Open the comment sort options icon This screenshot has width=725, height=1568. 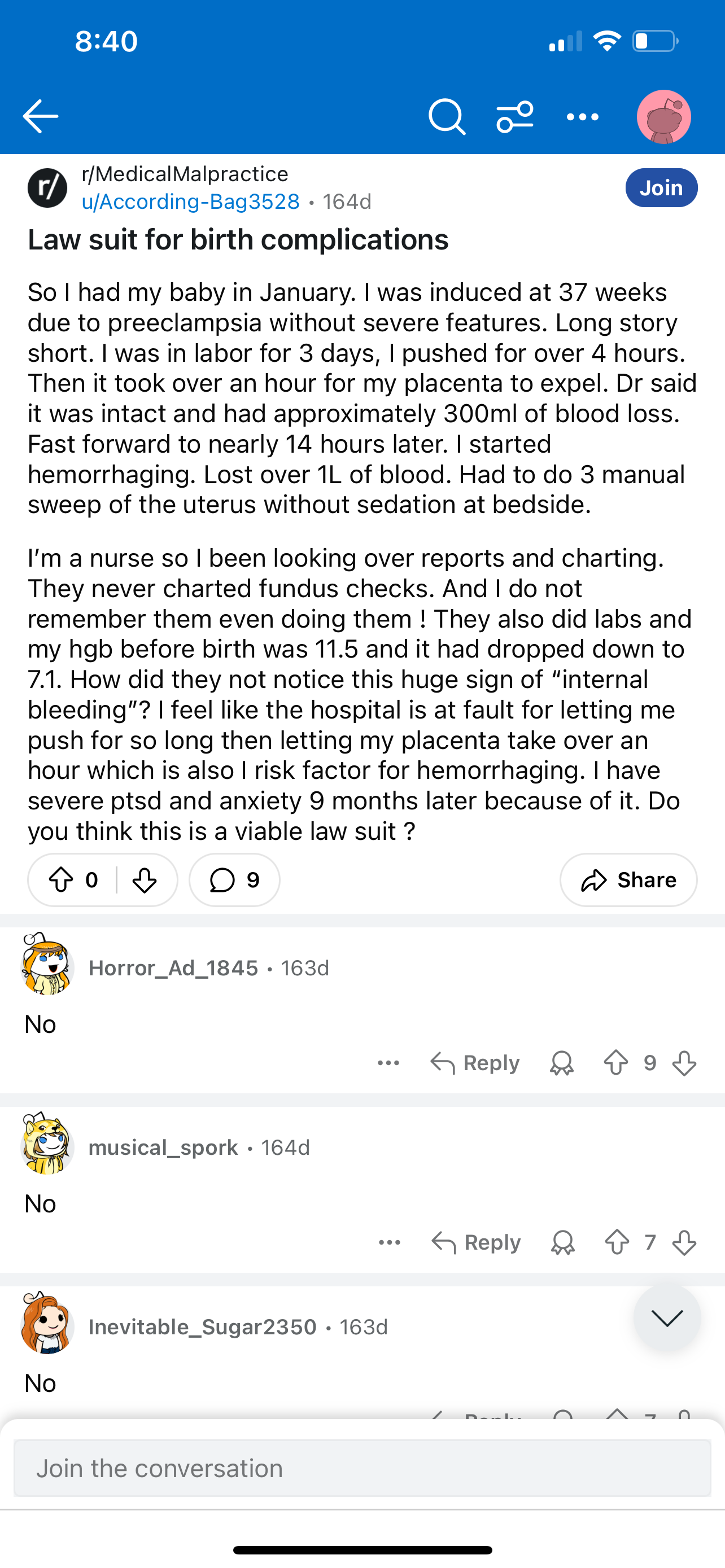(x=515, y=116)
